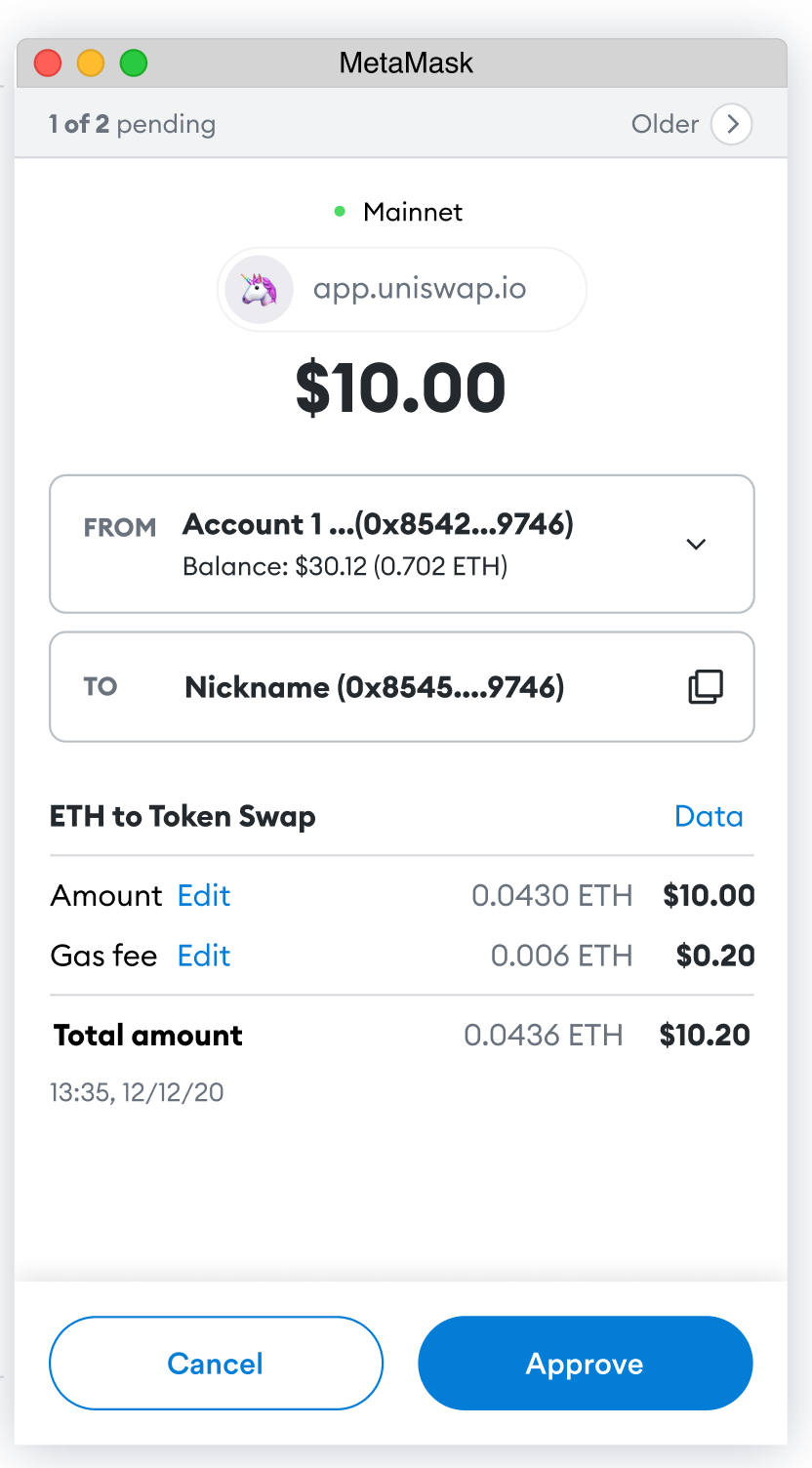Select the app.uniswap.io origin pill

tap(400, 289)
